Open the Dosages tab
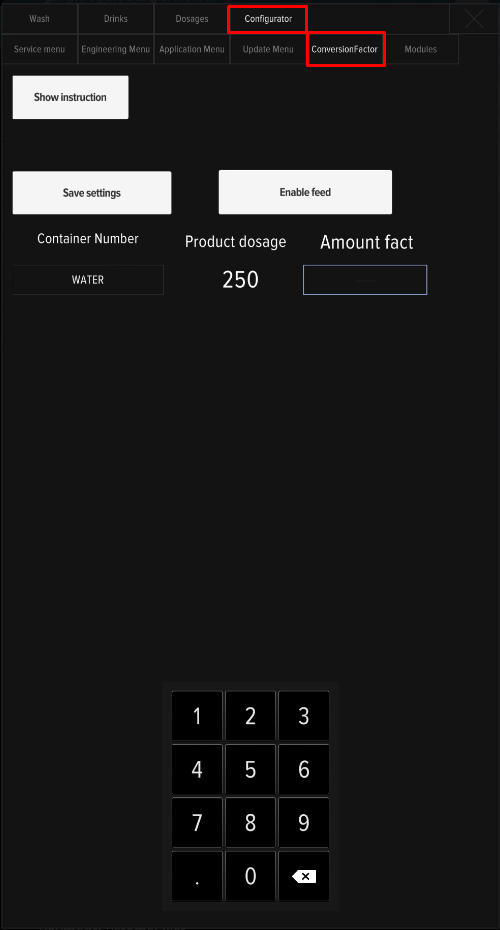 [192, 19]
